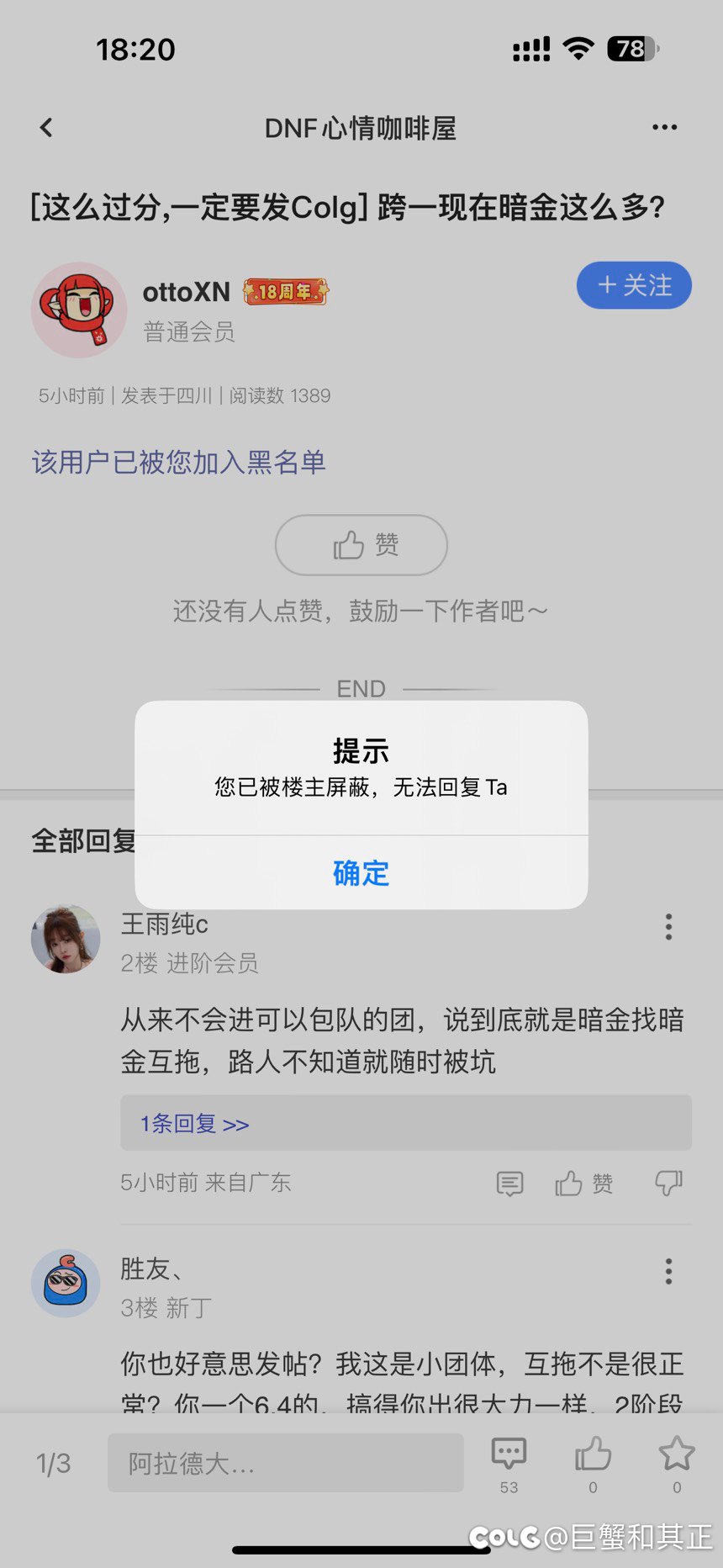Screen dimensions: 723x1568
Task: Like 王雨纯c's comment
Action: (583, 1184)
